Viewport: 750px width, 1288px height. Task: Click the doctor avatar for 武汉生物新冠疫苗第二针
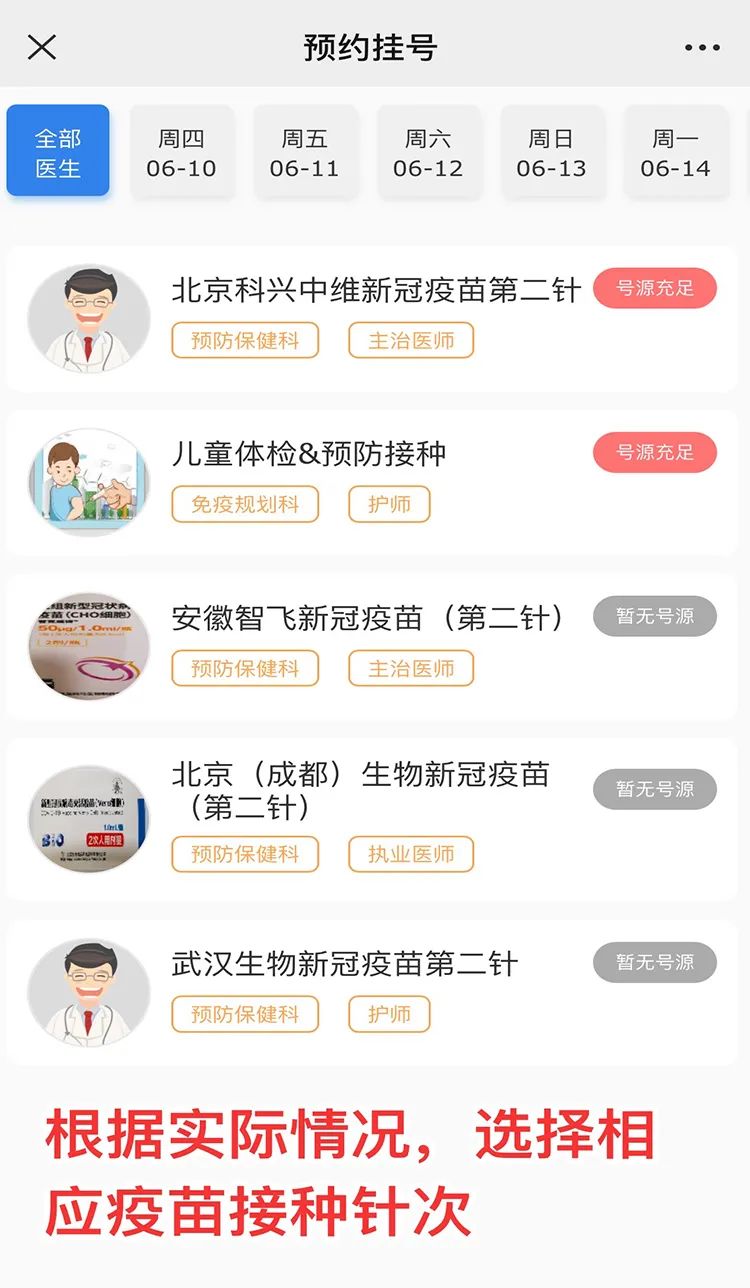point(89,992)
